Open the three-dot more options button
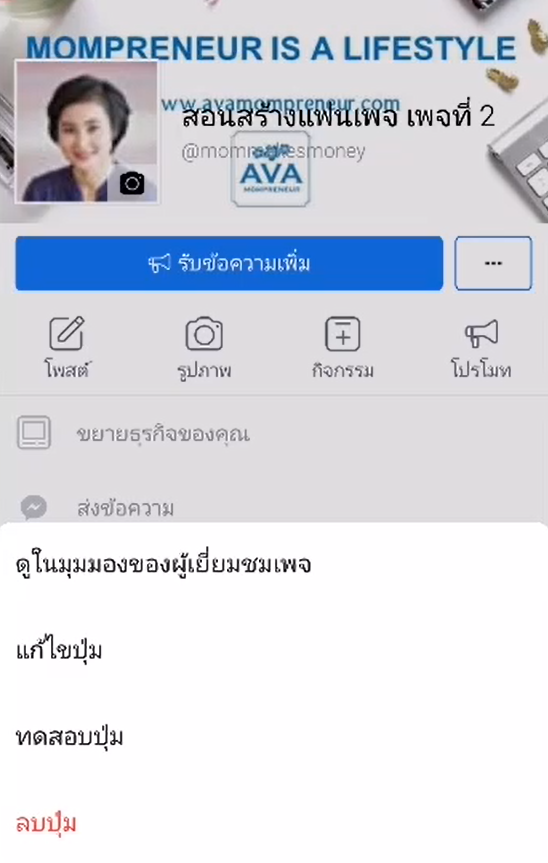548x863 pixels. coord(493,264)
